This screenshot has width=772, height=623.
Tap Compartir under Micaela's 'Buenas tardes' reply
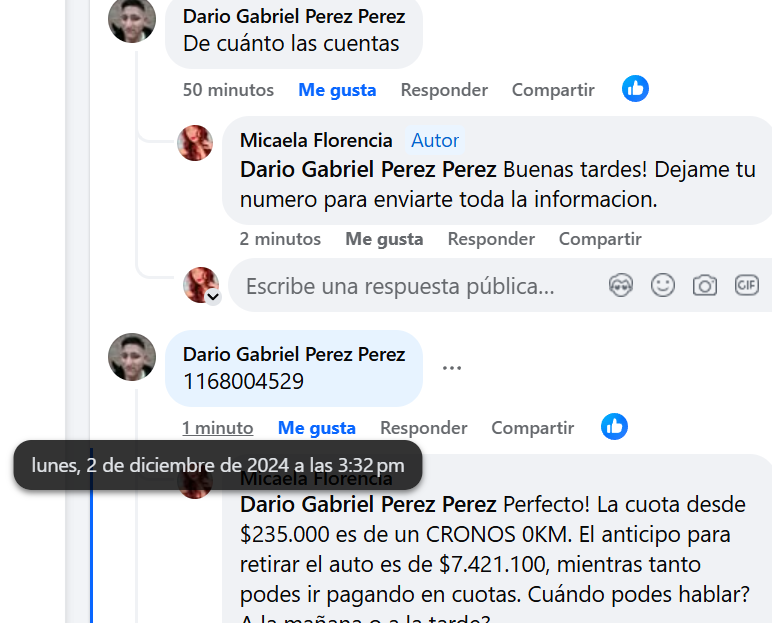click(x=600, y=239)
